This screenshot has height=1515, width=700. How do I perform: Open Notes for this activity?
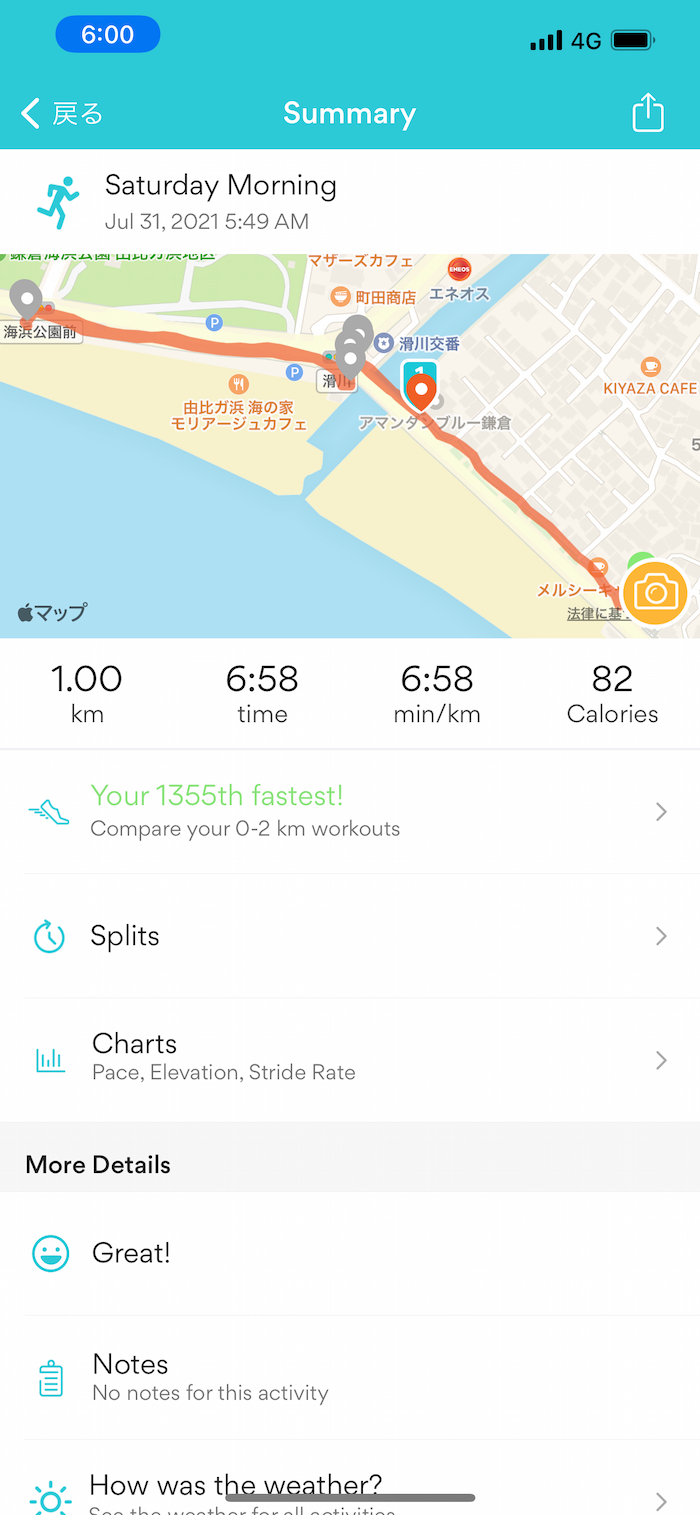[x=350, y=1377]
